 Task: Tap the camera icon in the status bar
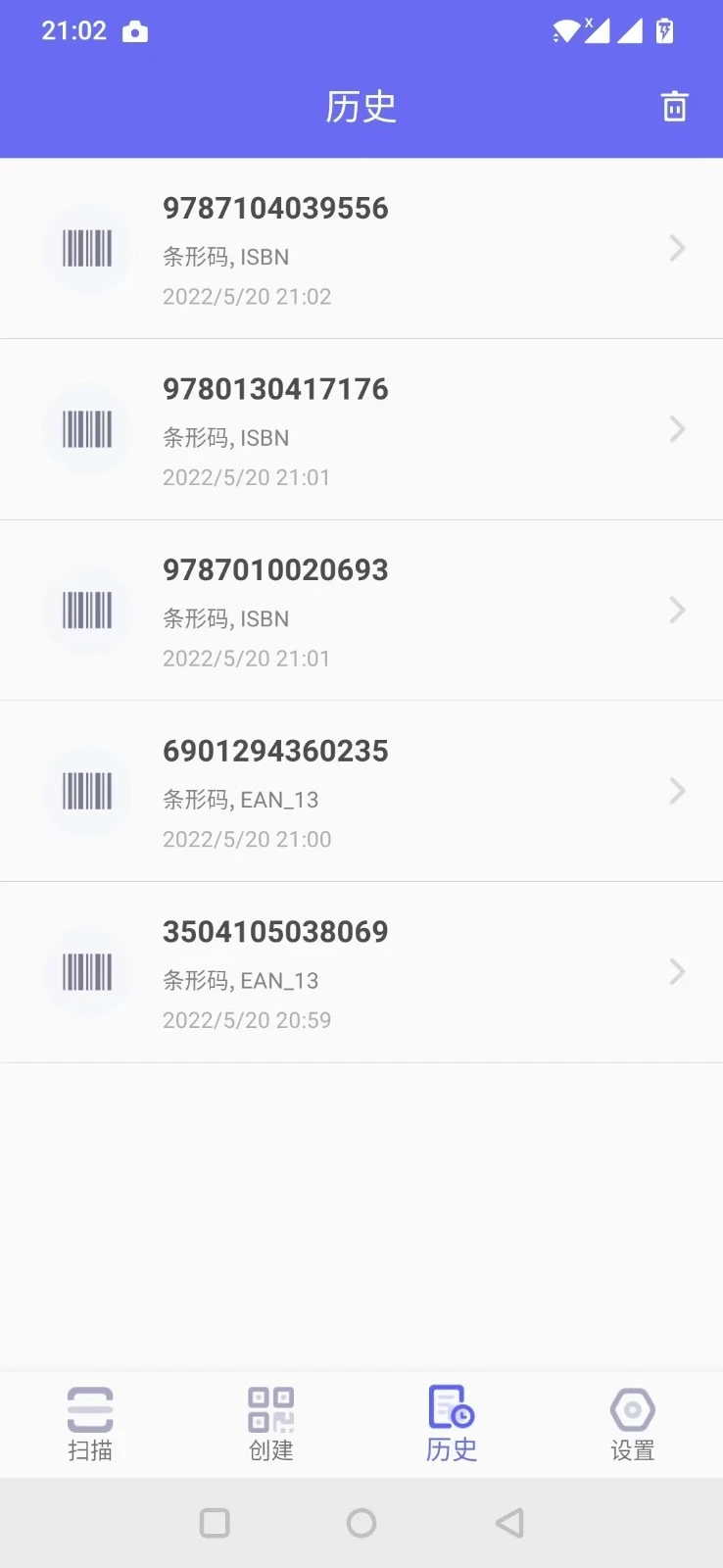[x=135, y=30]
